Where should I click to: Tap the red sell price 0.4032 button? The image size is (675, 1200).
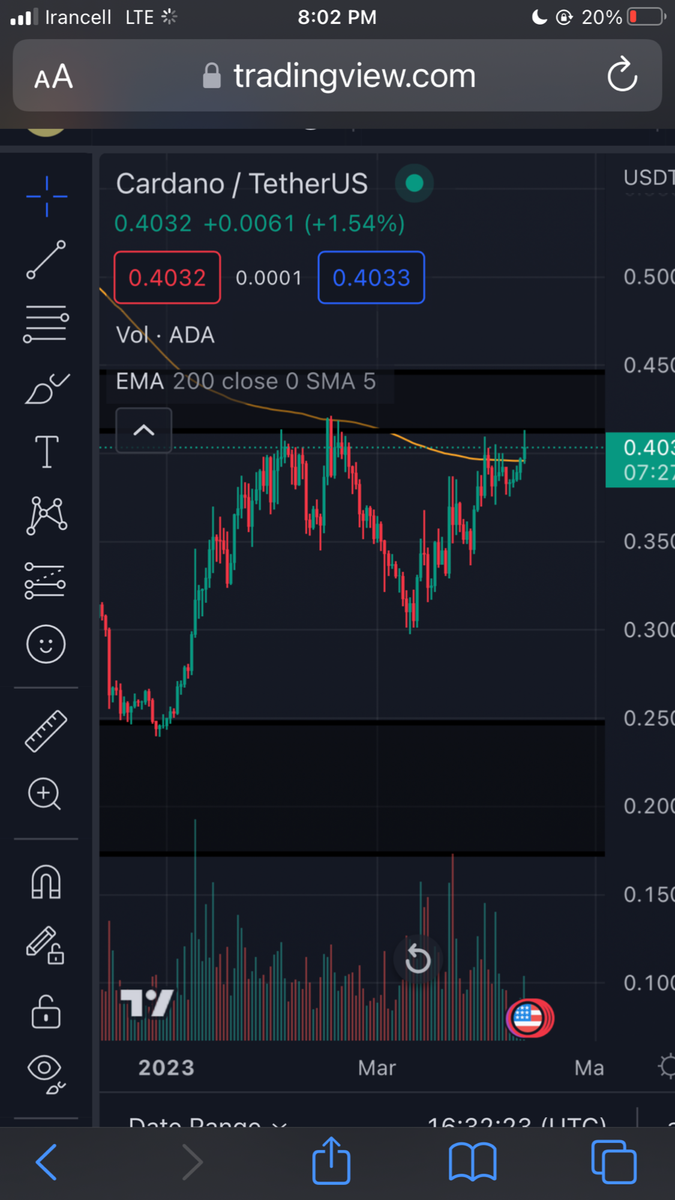tap(167, 277)
